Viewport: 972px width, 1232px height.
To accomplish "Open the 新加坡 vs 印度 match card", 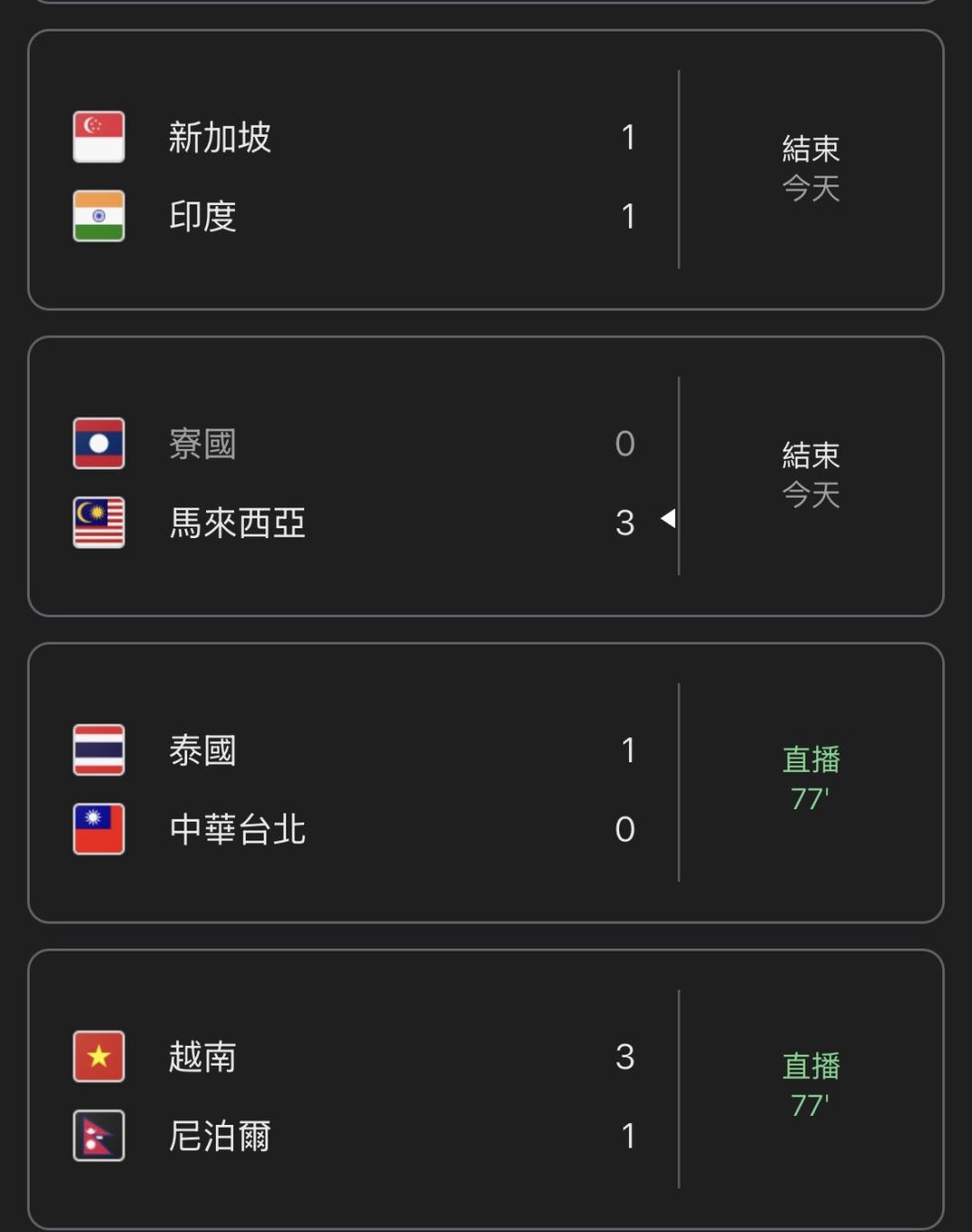I will pos(486,170).
